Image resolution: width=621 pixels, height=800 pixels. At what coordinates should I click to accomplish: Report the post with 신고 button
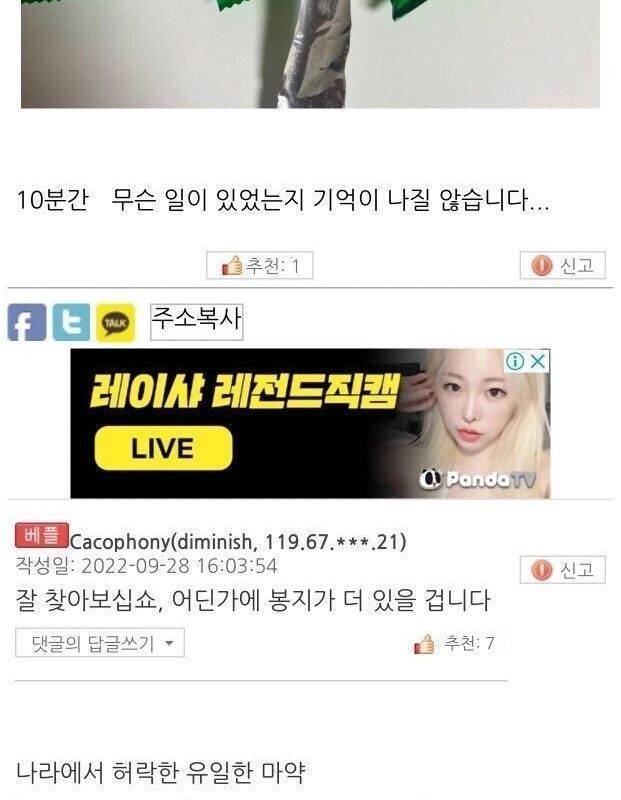coord(564,265)
